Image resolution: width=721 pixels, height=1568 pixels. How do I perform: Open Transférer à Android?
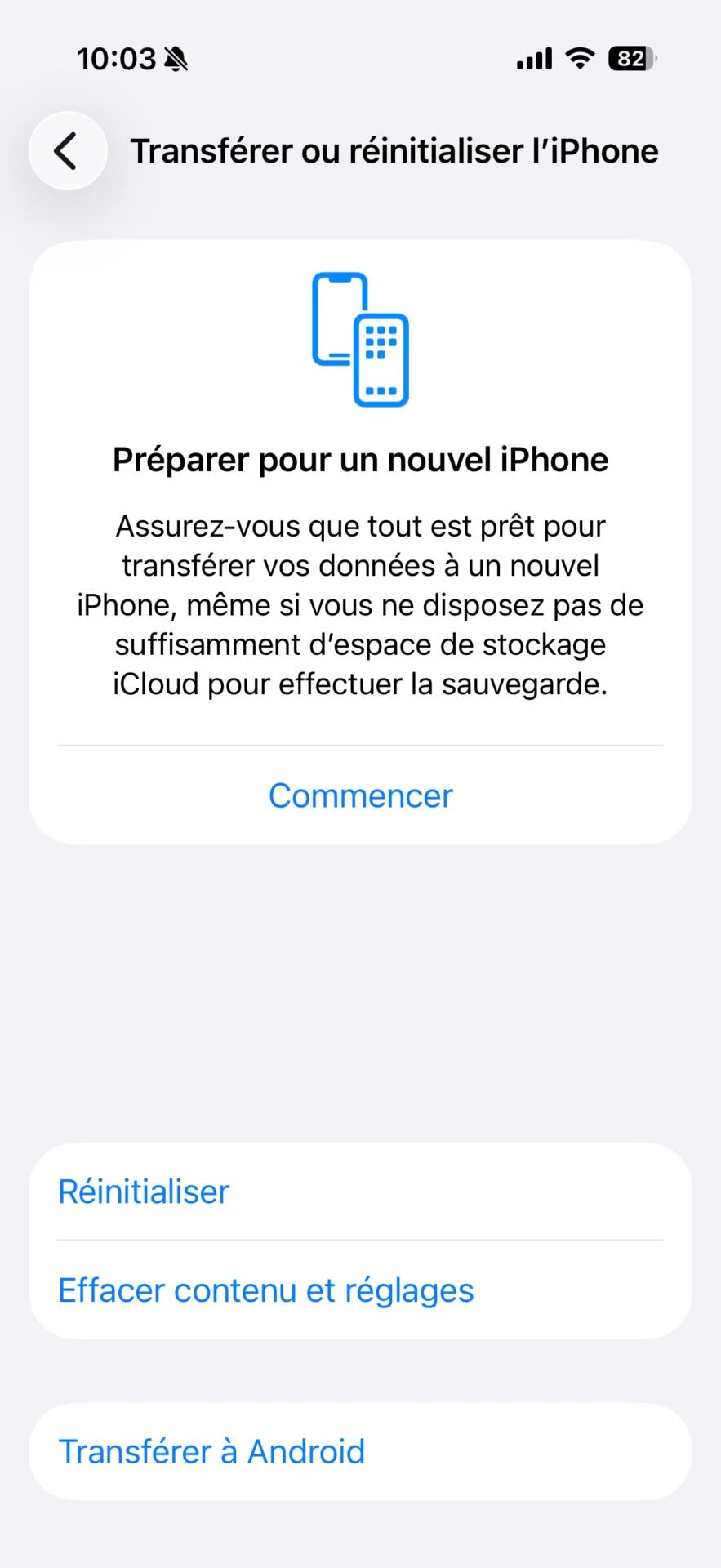click(211, 1452)
